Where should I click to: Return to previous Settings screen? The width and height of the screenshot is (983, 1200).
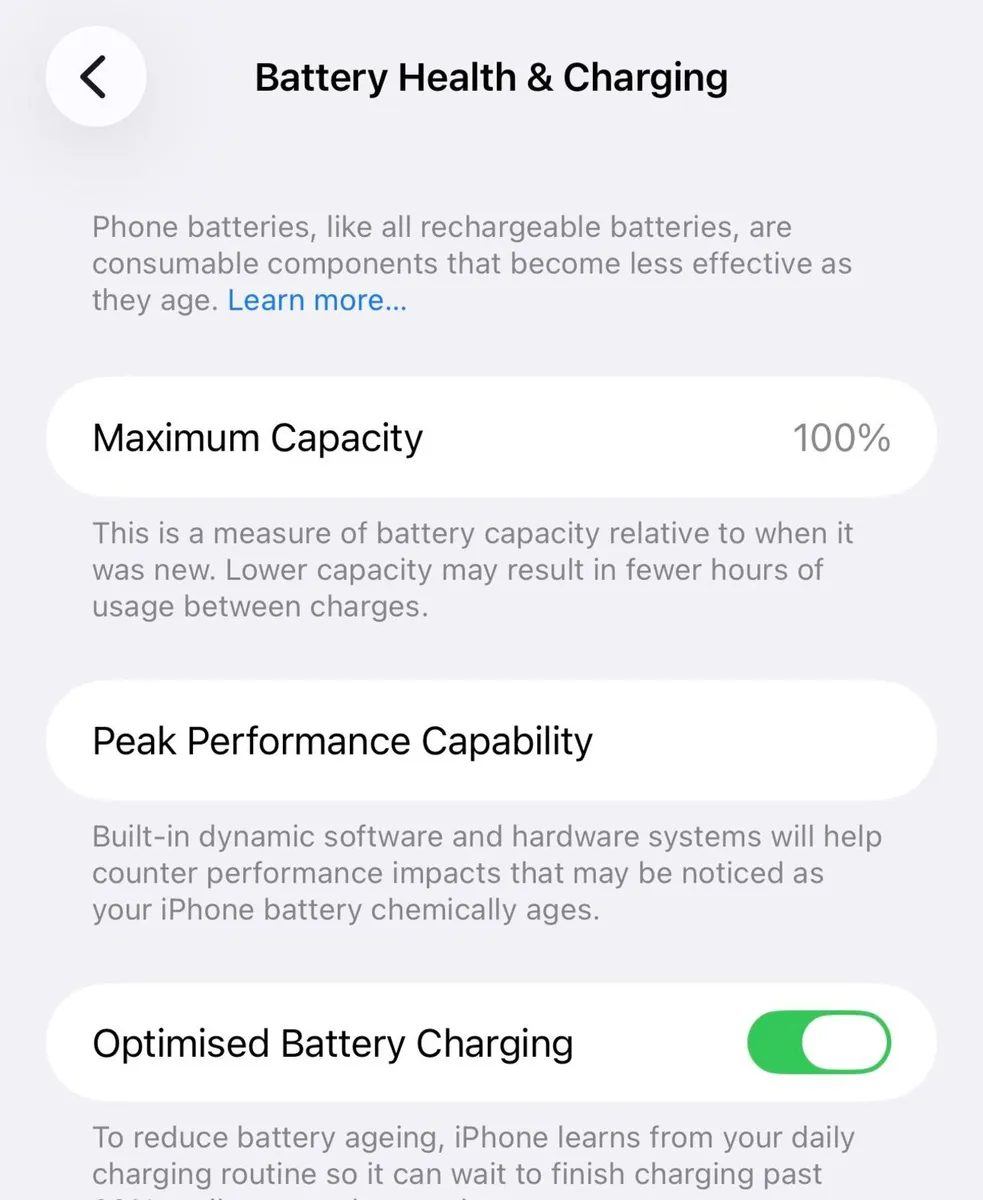(x=96, y=76)
